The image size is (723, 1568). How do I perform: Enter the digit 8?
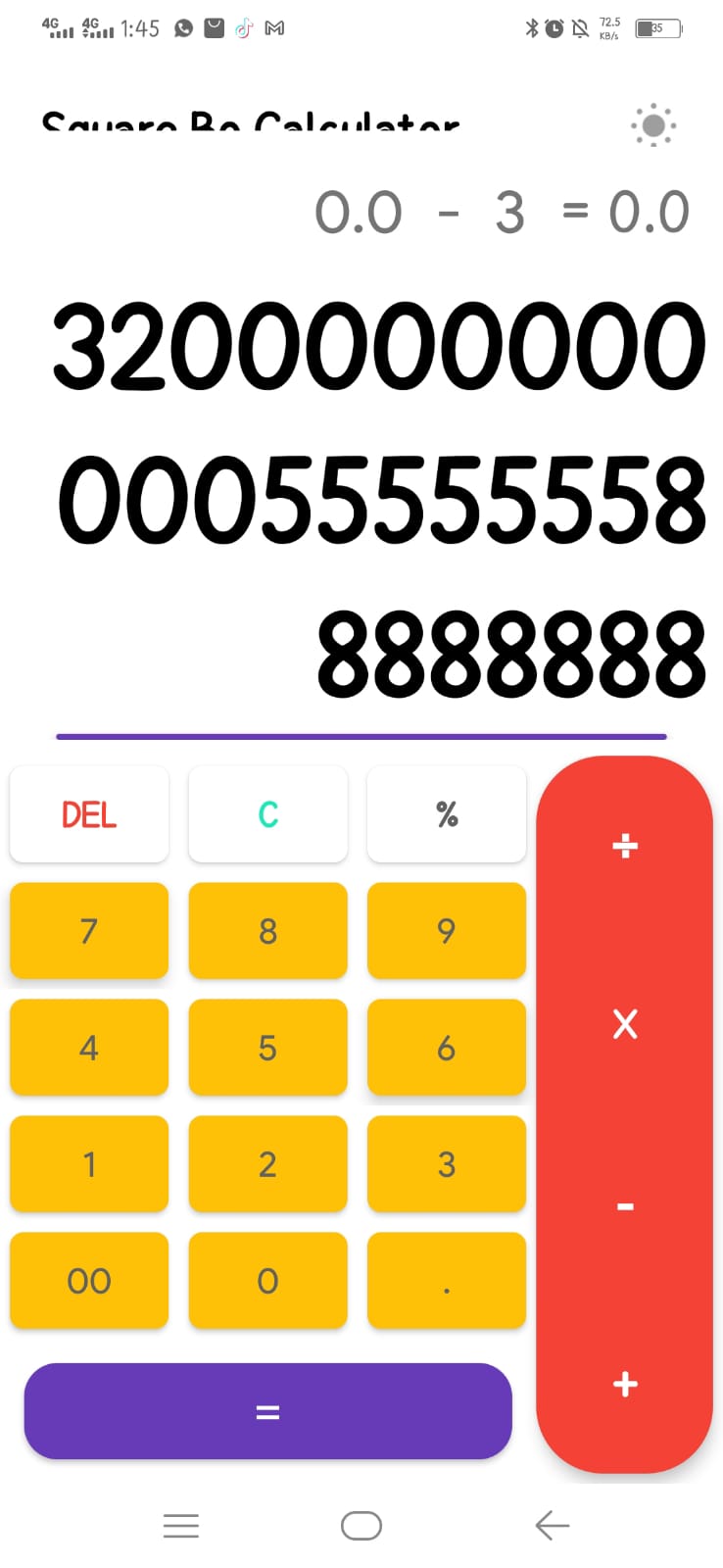pos(267,931)
